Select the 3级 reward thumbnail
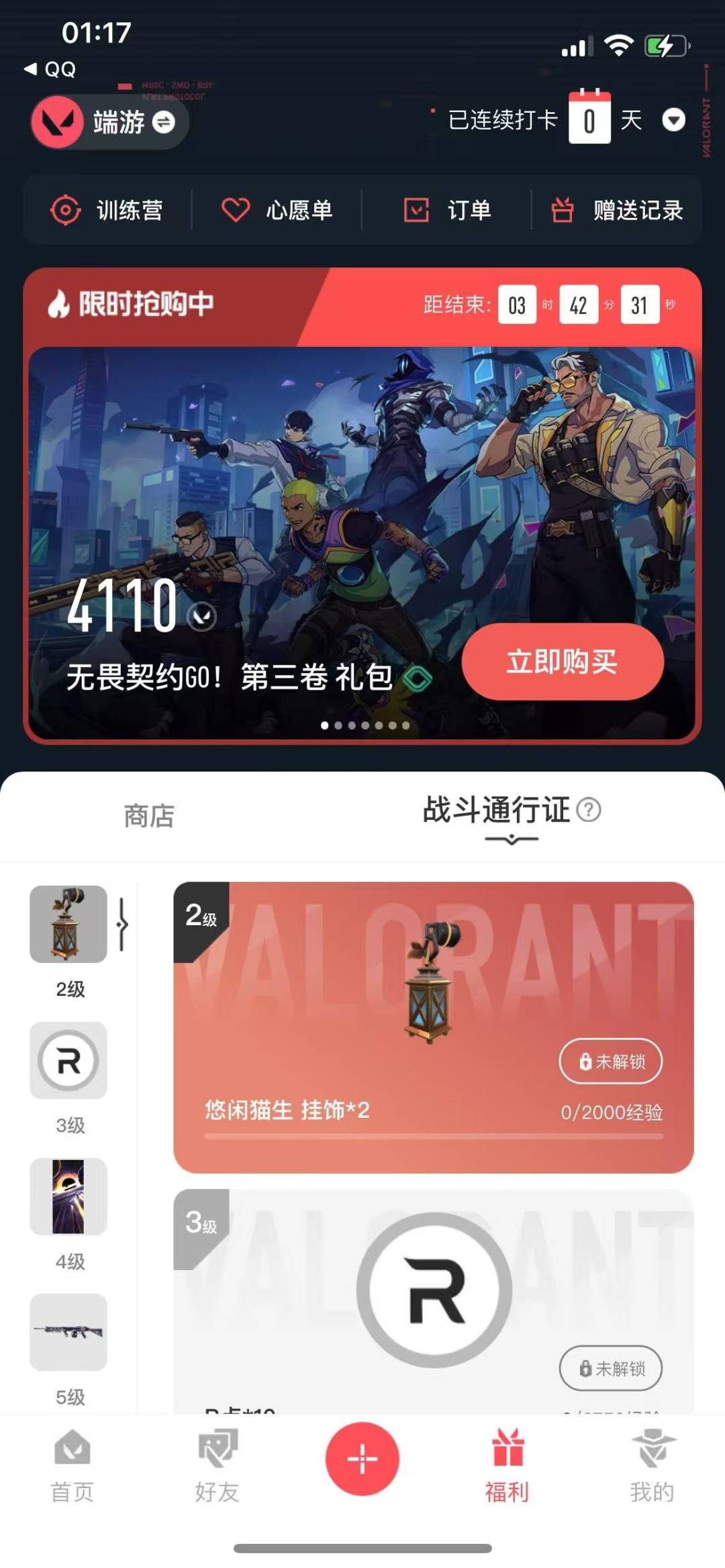This screenshot has height=1568, width=725. click(x=68, y=1060)
